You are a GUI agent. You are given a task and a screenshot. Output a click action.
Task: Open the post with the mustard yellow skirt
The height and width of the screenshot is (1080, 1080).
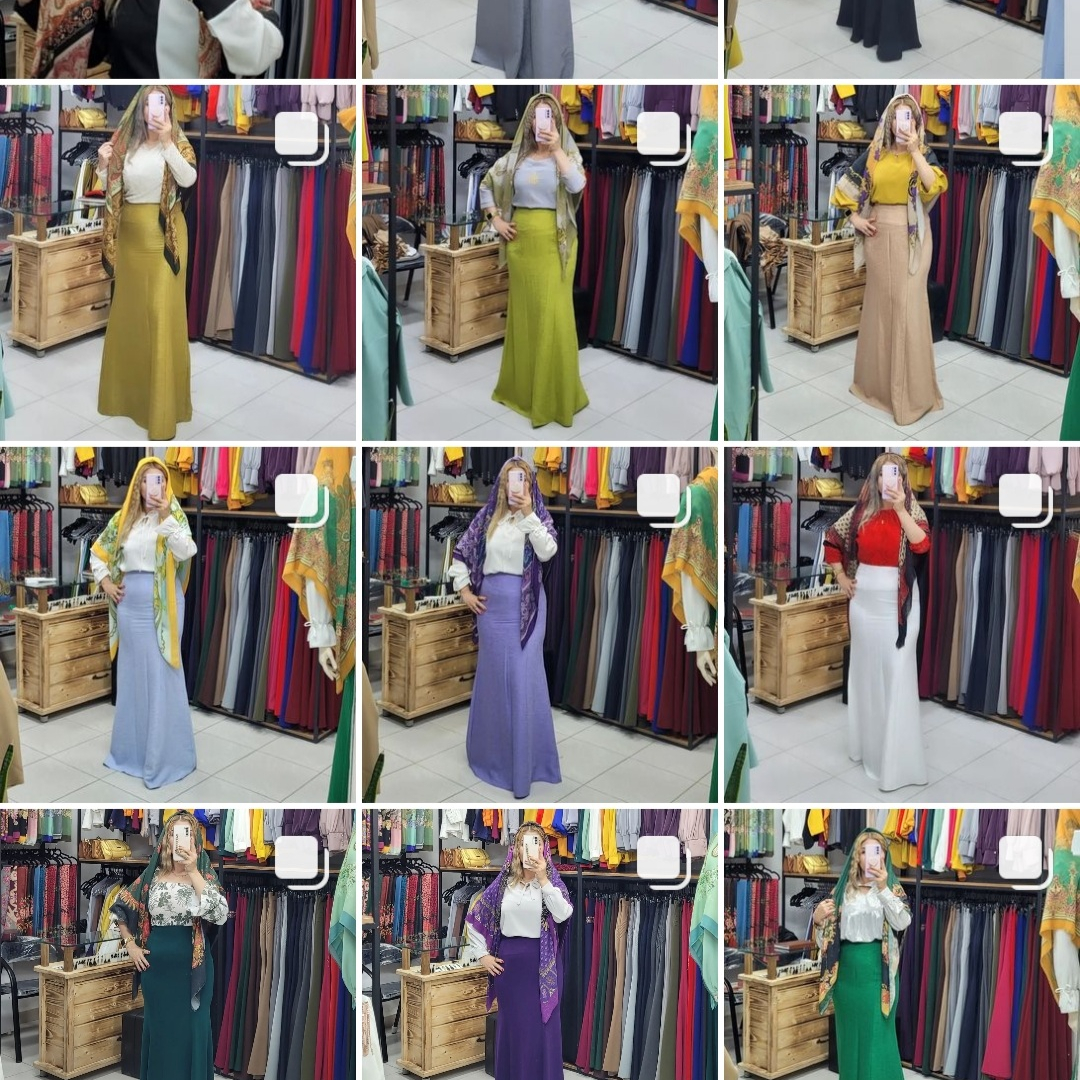(178, 262)
